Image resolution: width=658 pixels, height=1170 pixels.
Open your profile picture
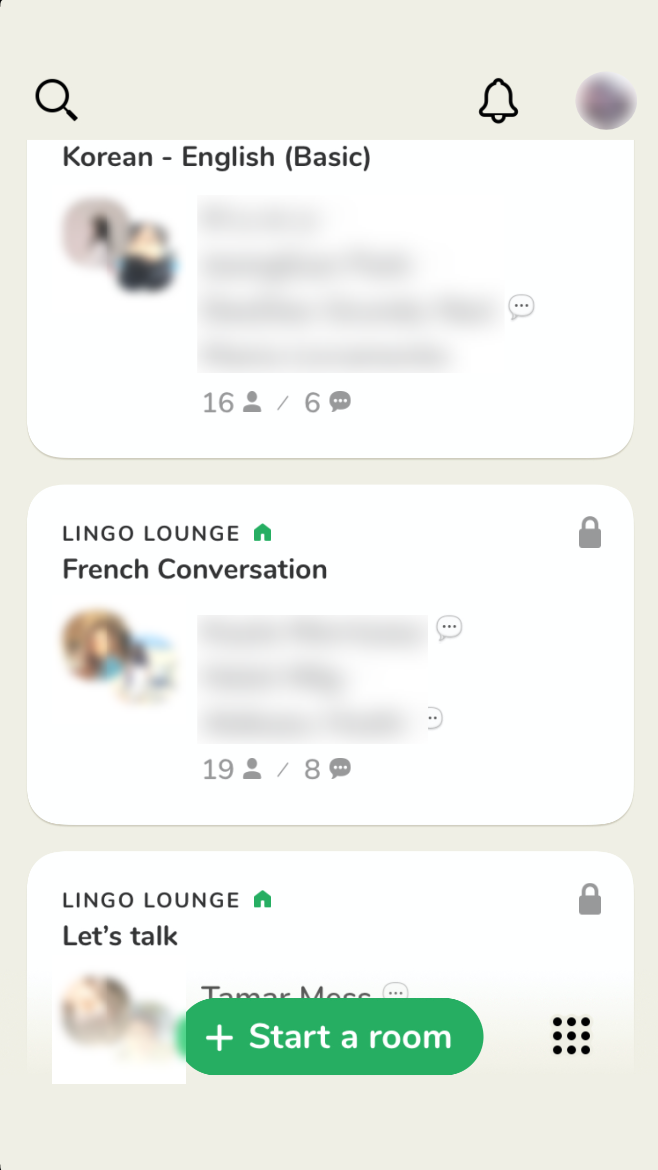(605, 101)
